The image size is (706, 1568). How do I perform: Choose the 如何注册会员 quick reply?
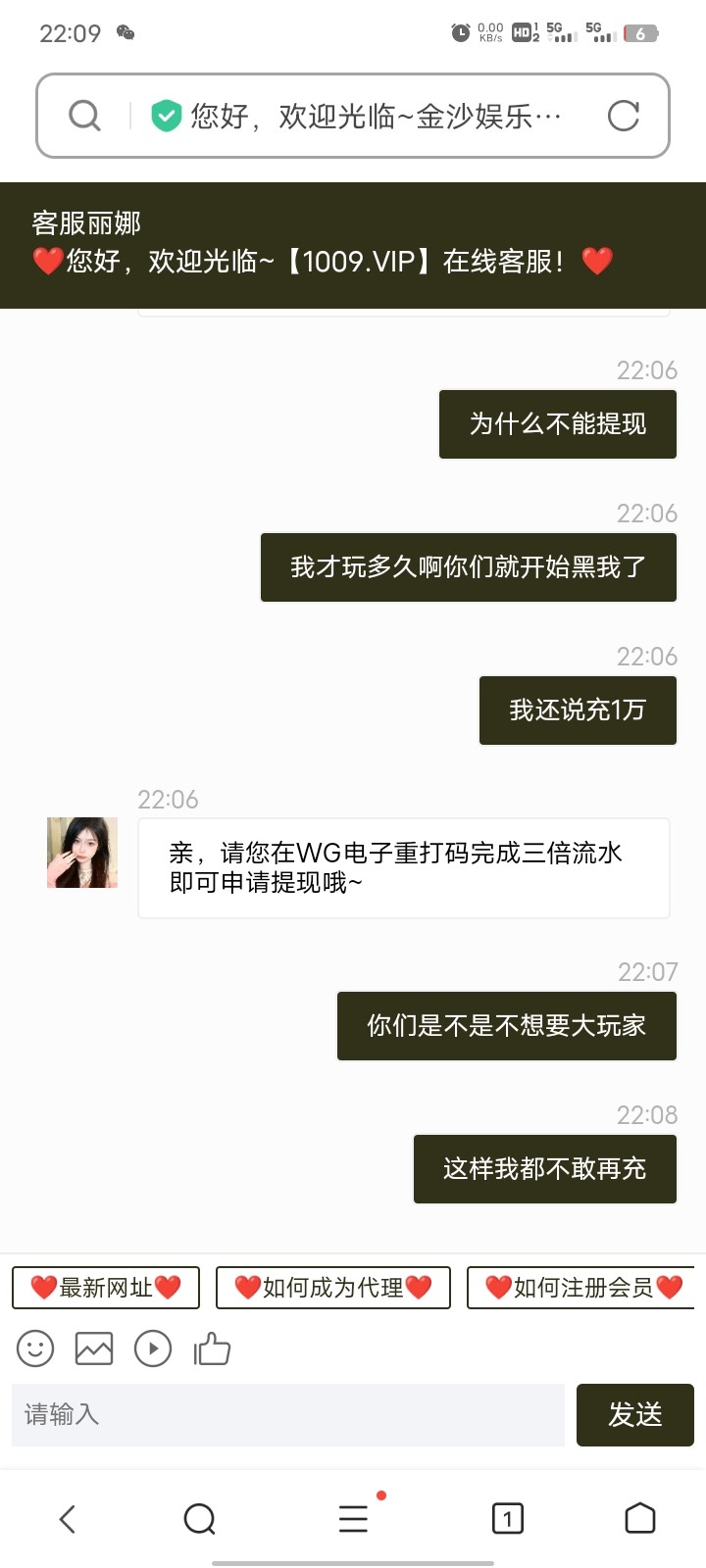pyautogui.click(x=582, y=1287)
